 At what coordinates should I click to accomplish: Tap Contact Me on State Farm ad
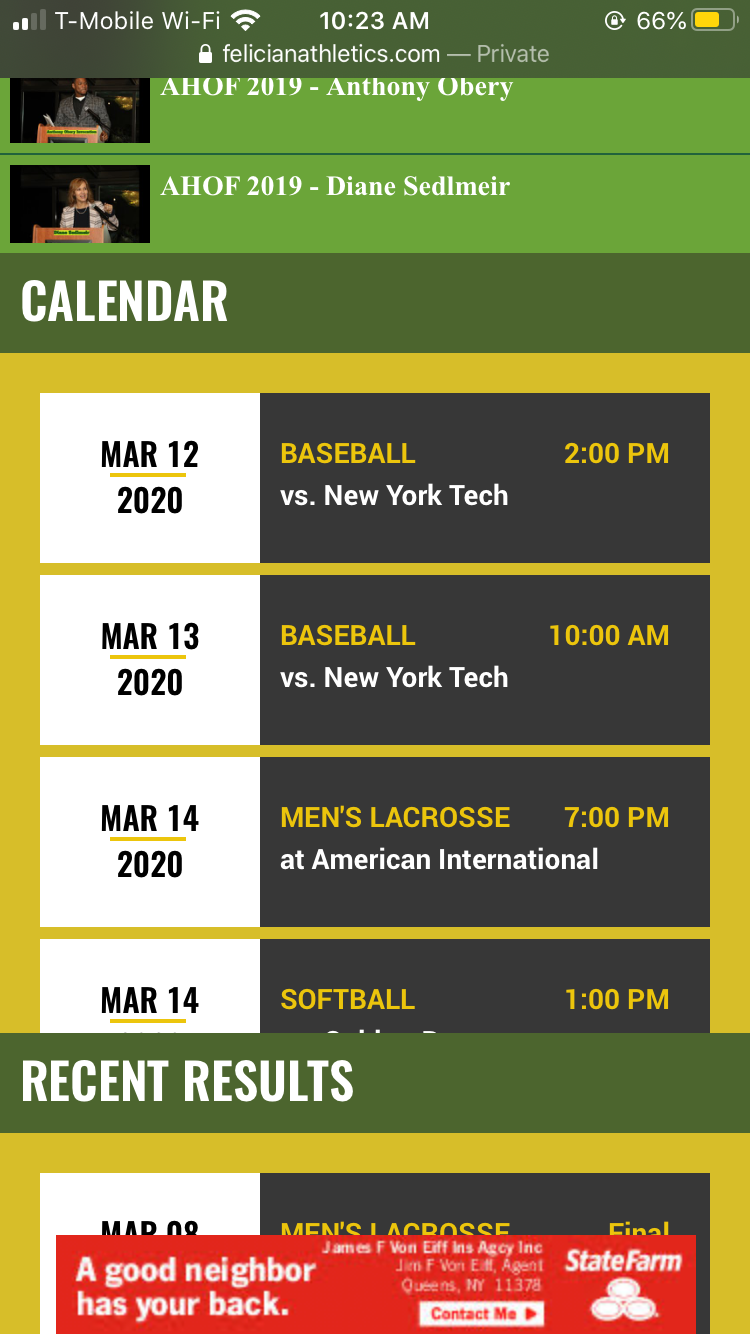[x=482, y=1313]
